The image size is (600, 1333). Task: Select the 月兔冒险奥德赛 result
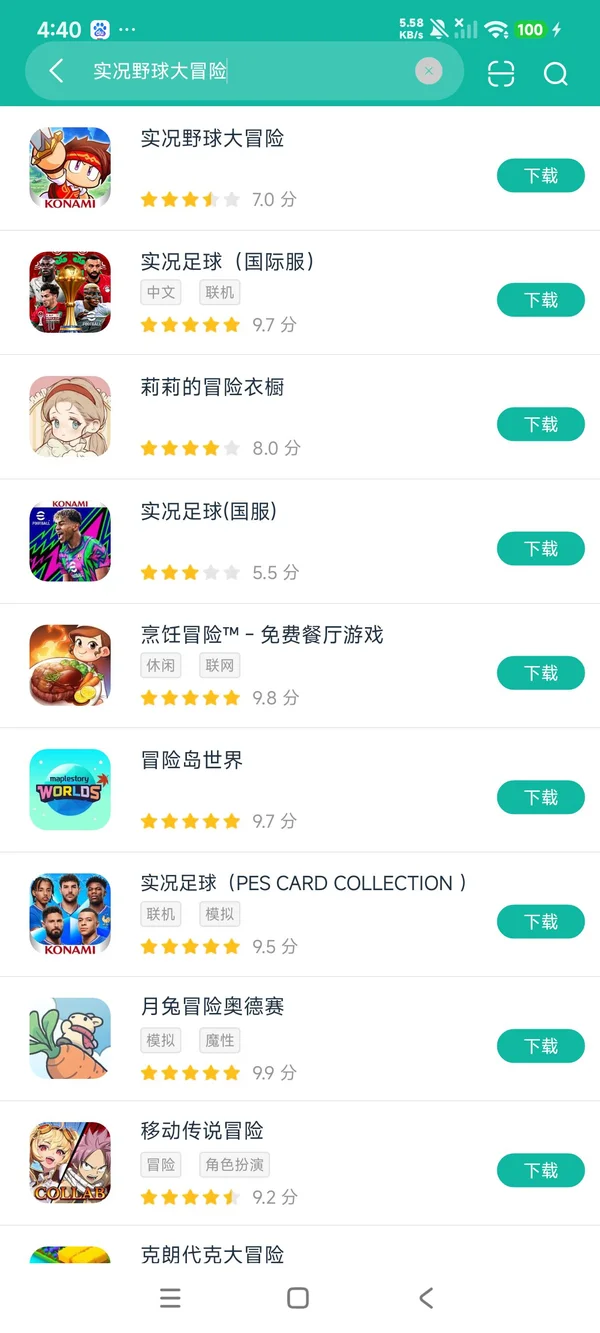point(212,1007)
